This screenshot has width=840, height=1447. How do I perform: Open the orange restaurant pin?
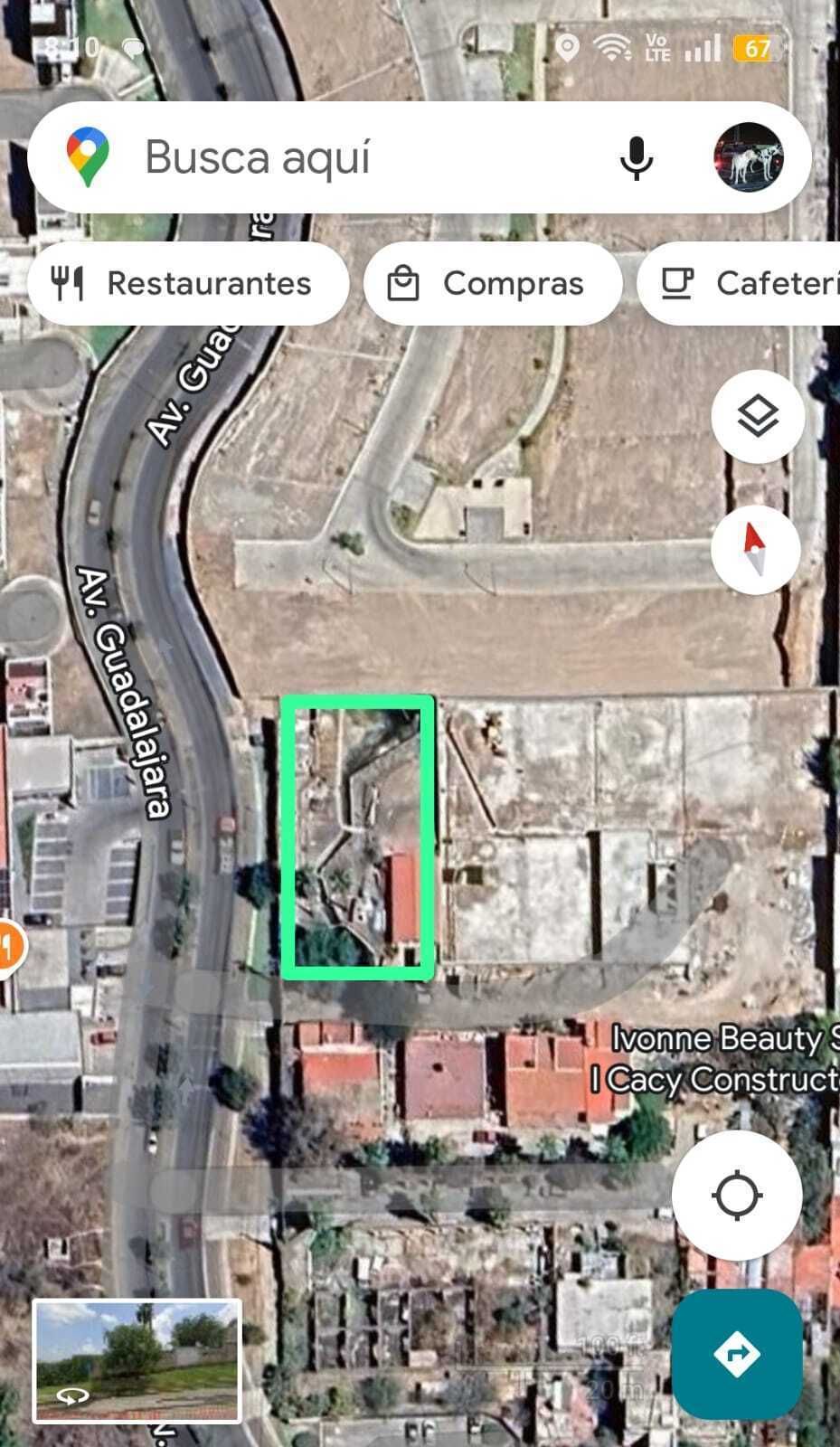tap(9, 947)
